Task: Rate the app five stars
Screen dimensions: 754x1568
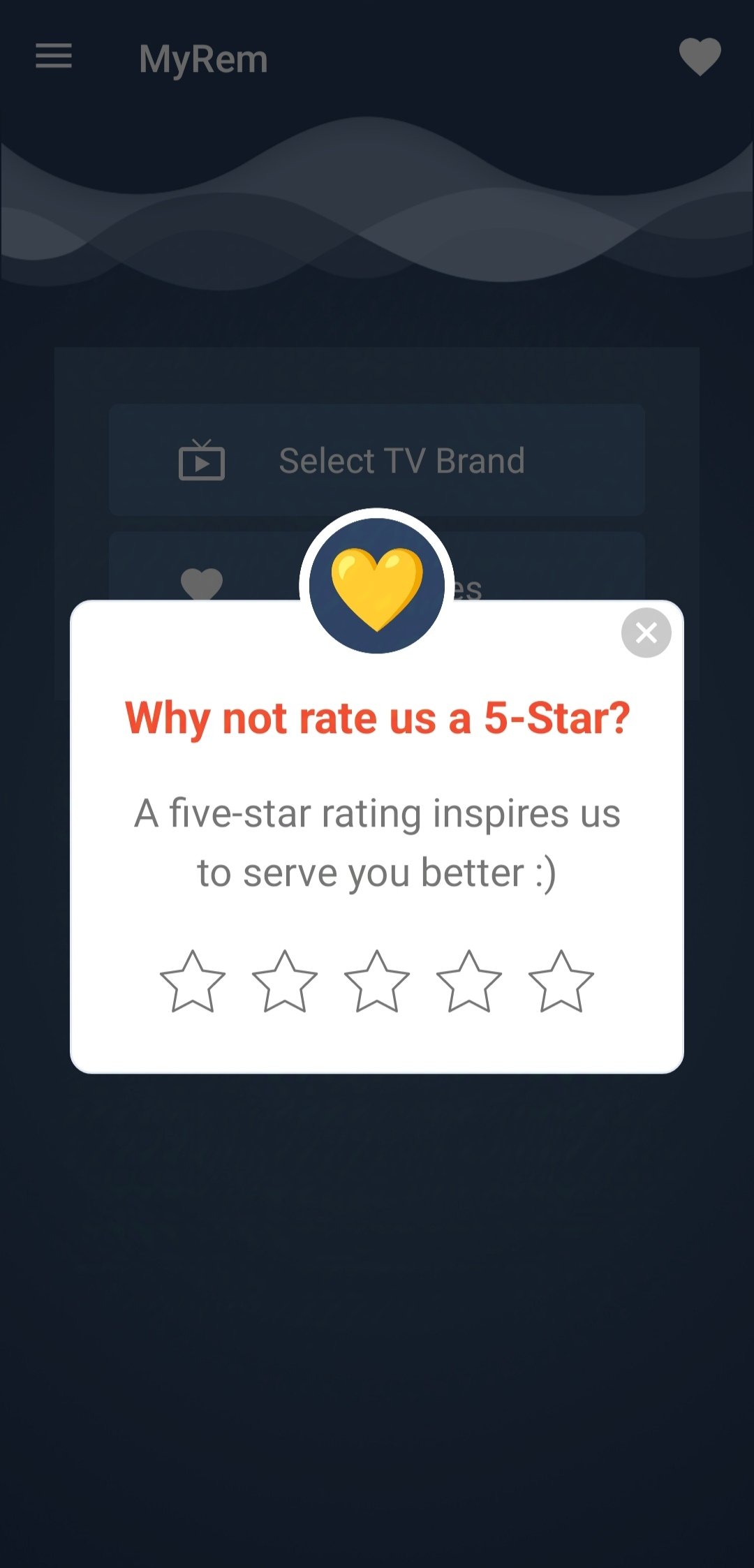Action: (x=561, y=982)
